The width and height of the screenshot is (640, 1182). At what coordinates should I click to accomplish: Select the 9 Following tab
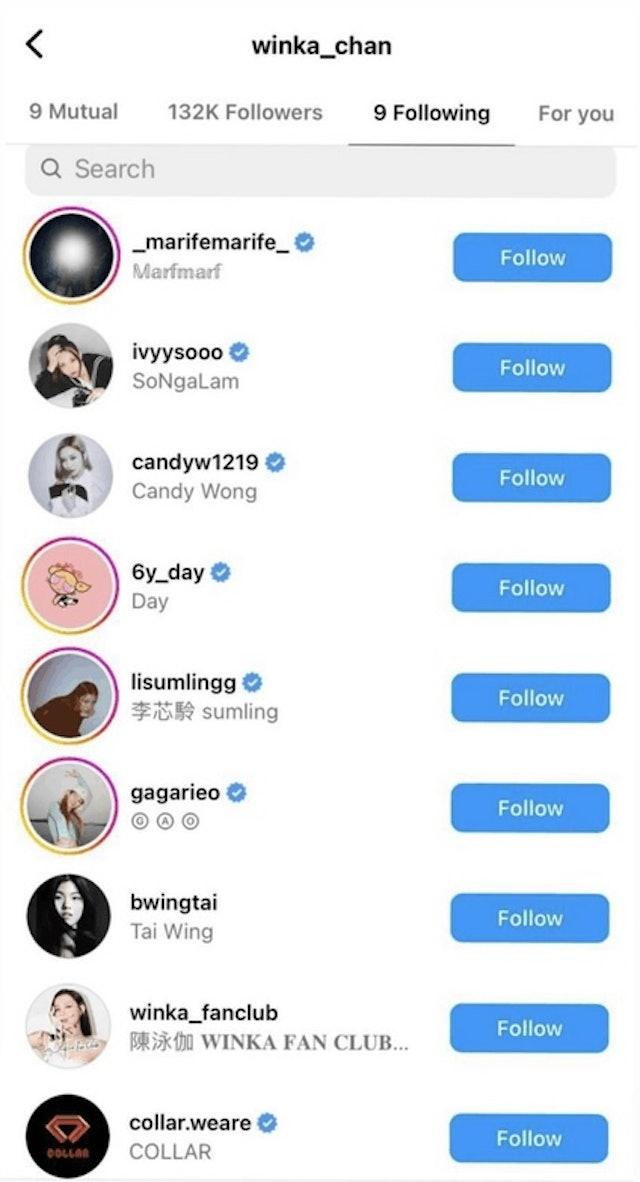431,113
